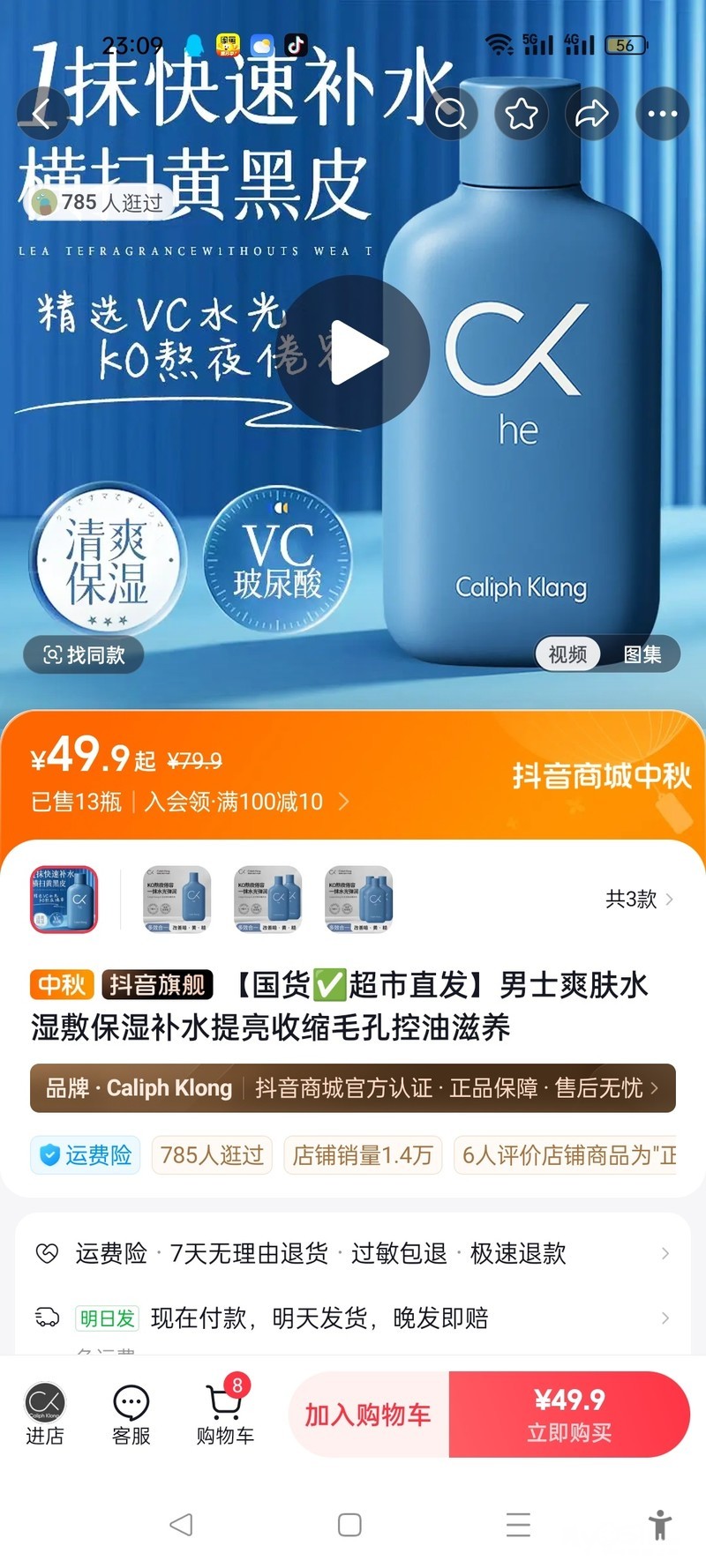The height and width of the screenshot is (1568, 706).
Task: Open the 购物车 shopping cart
Action: [x=225, y=1414]
